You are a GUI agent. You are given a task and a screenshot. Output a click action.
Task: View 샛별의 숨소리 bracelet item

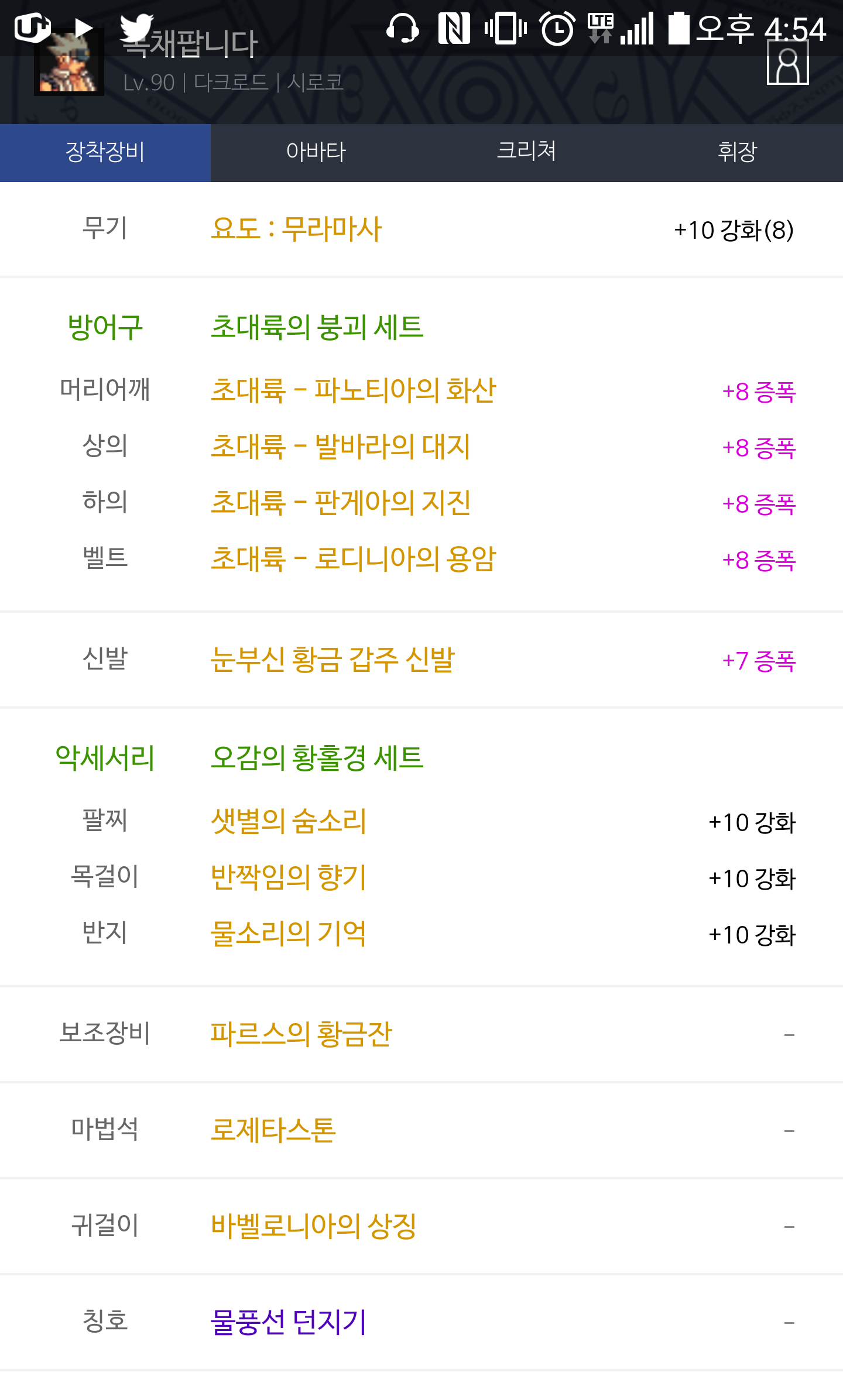pyautogui.click(x=289, y=821)
